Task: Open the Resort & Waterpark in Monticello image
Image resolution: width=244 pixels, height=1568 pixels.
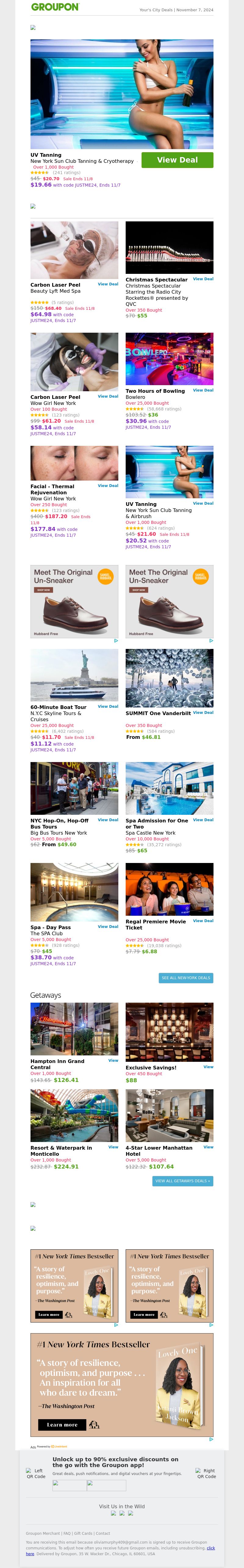Action: (x=74, y=1115)
